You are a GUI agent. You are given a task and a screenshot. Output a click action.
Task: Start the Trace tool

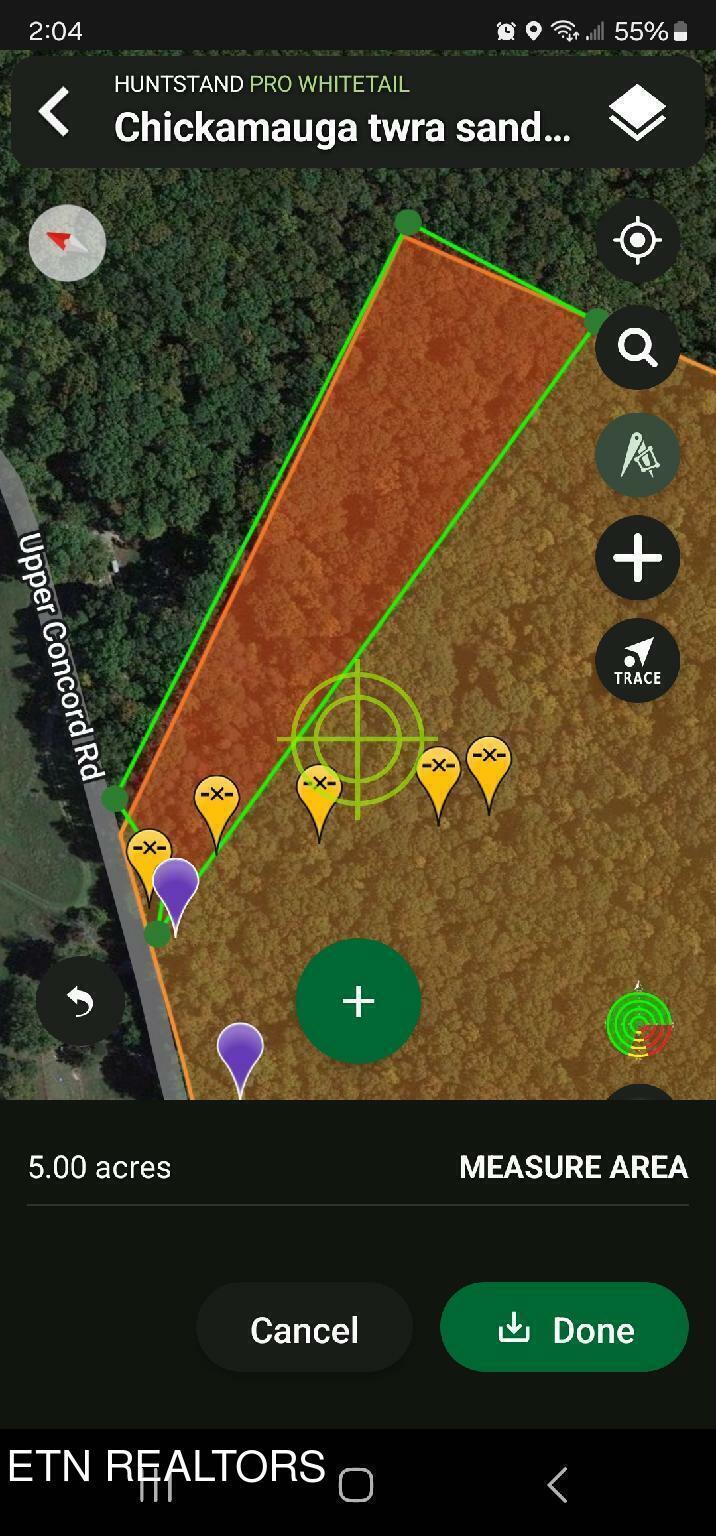coord(637,661)
